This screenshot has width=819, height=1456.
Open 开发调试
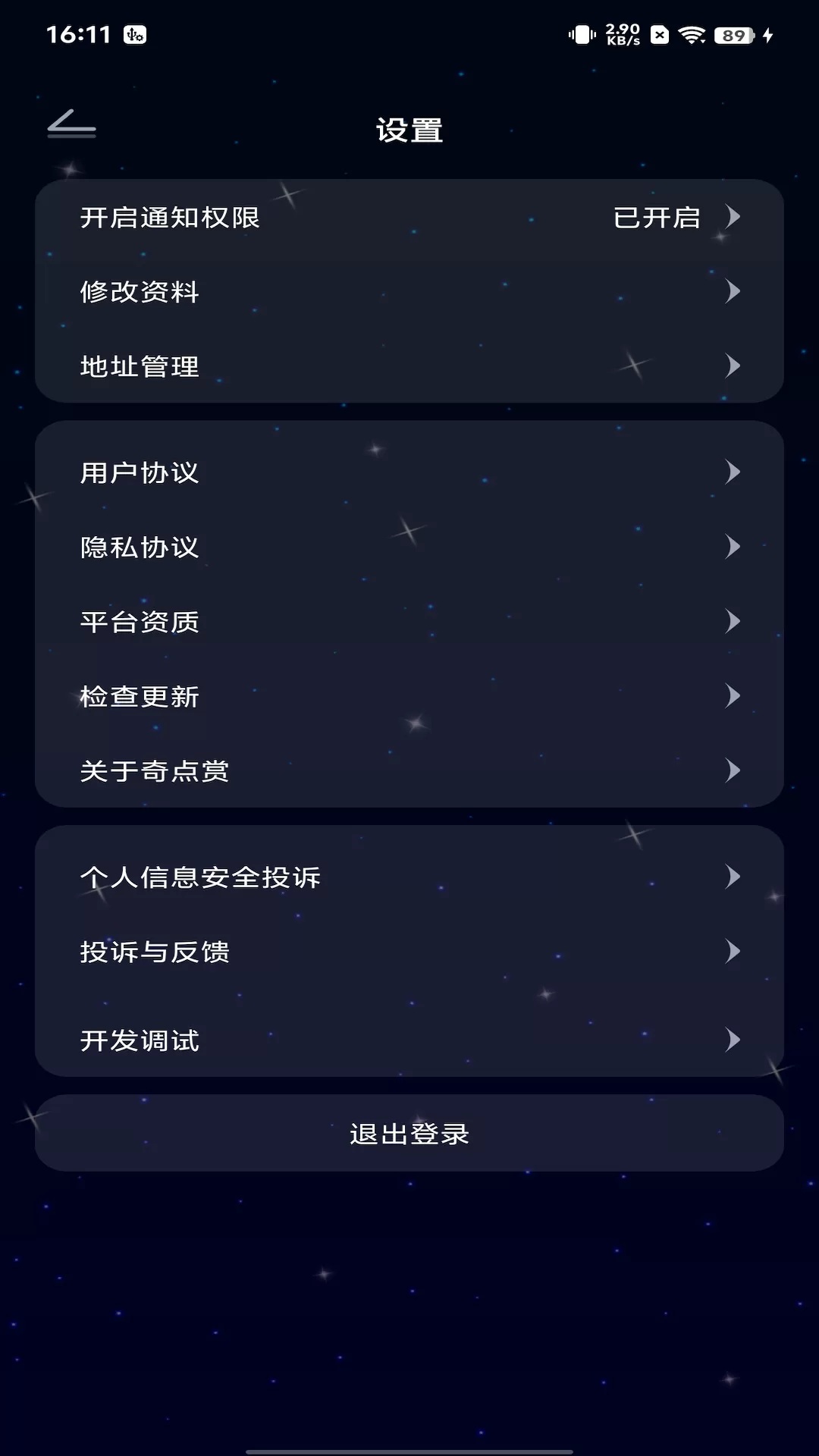pyautogui.click(x=409, y=1040)
